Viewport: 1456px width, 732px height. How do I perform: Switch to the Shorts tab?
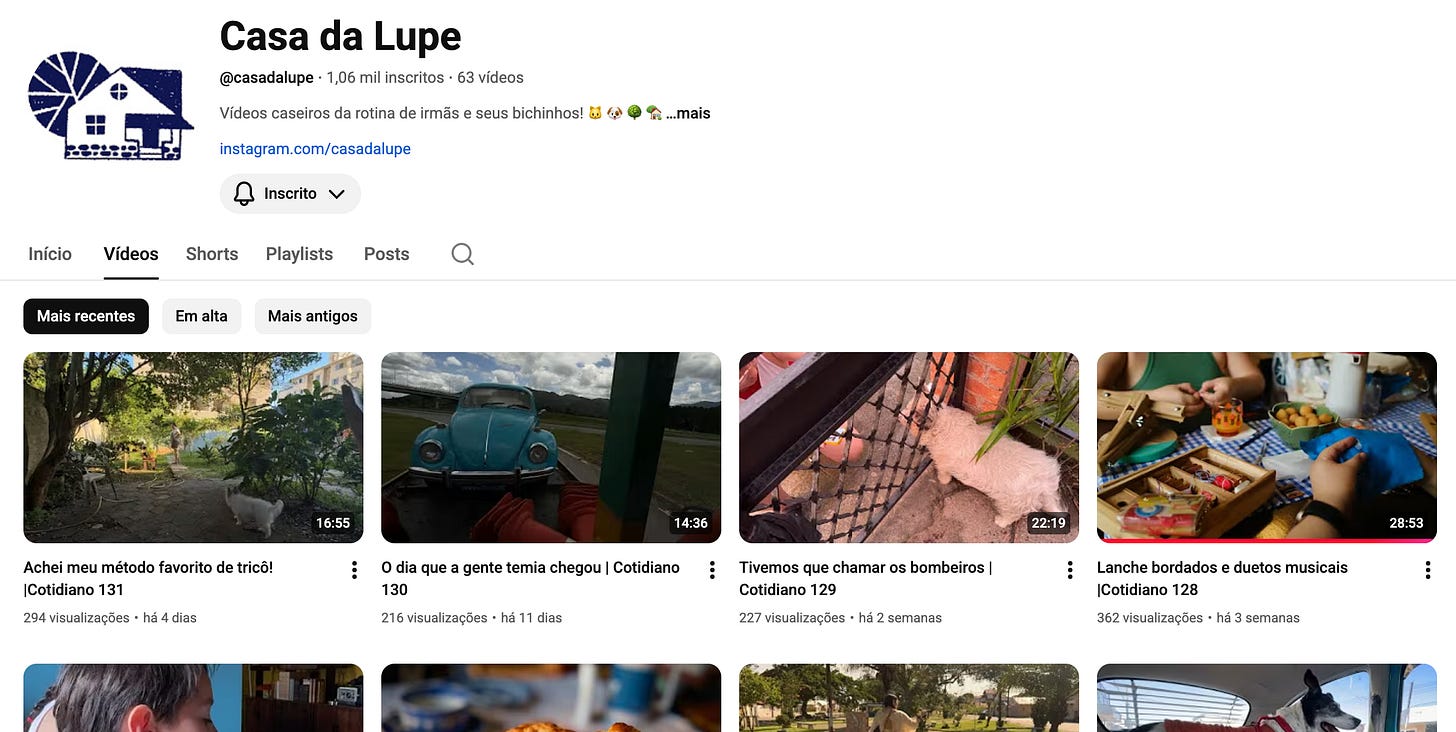click(x=212, y=254)
